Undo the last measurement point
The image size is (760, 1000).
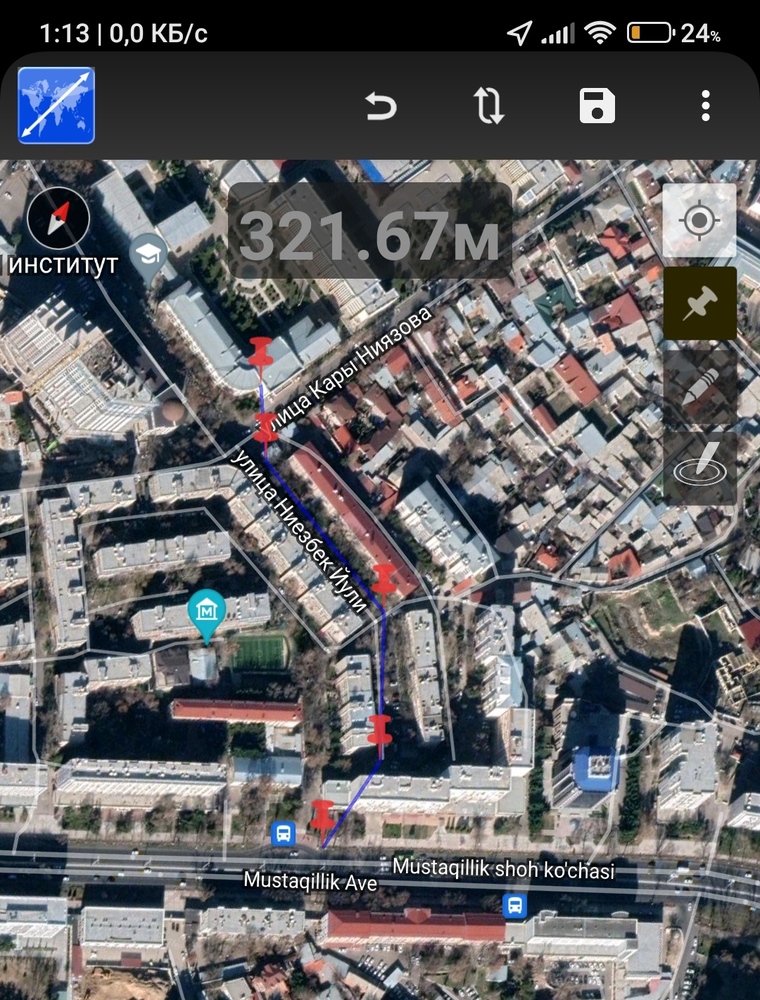(x=381, y=106)
